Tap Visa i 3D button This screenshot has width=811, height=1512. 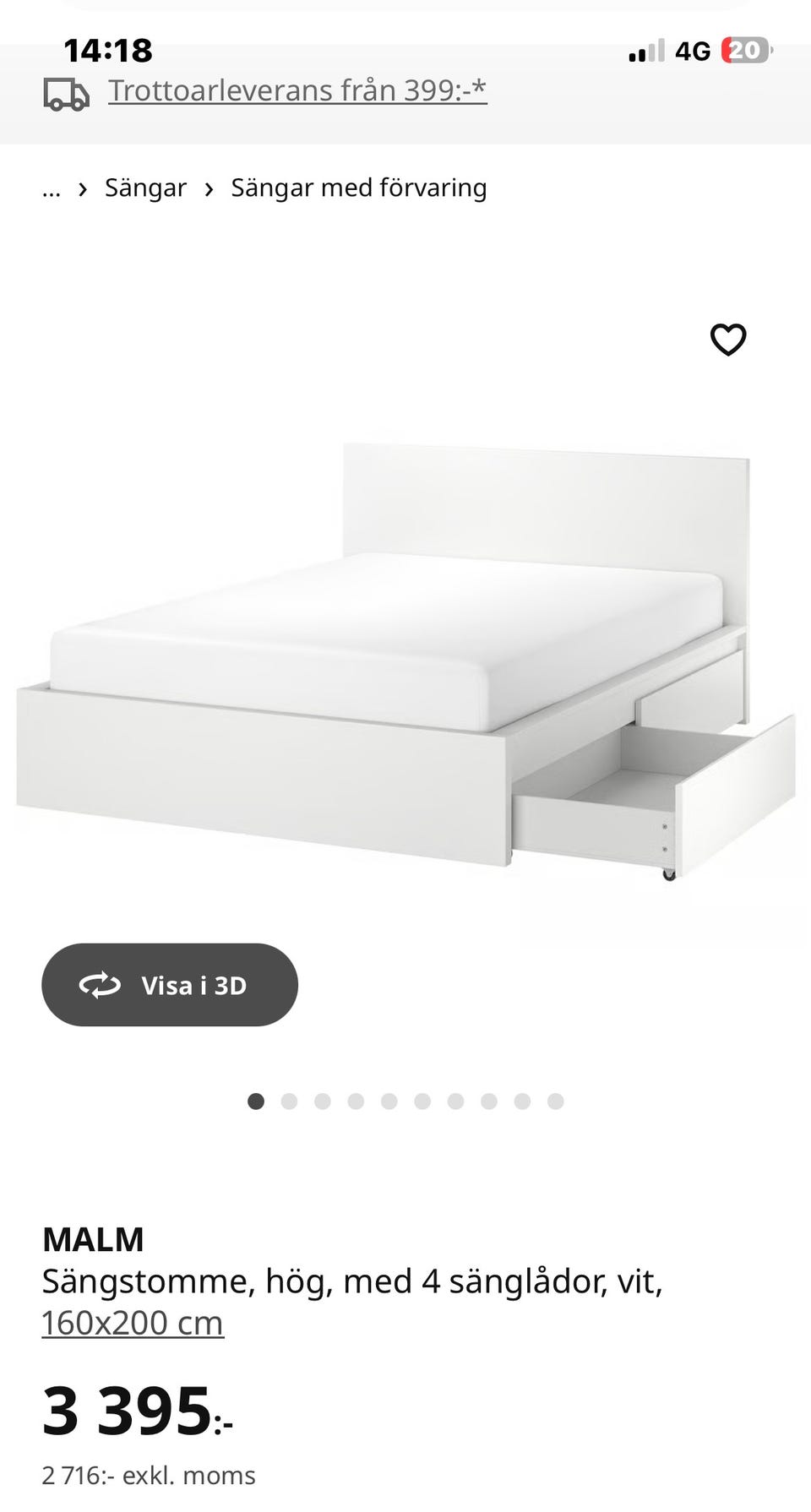[x=170, y=985]
